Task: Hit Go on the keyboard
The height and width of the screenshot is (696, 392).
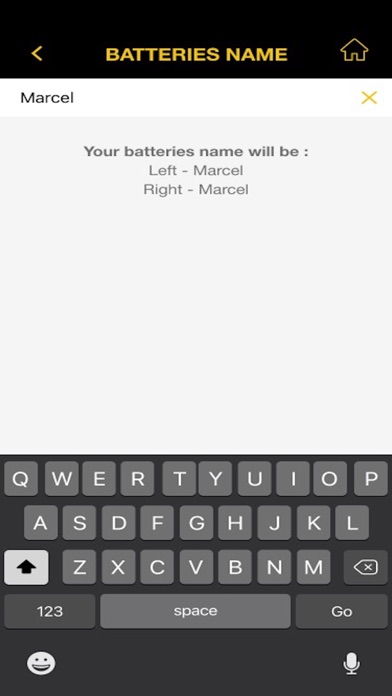Action: coord(341,611)
